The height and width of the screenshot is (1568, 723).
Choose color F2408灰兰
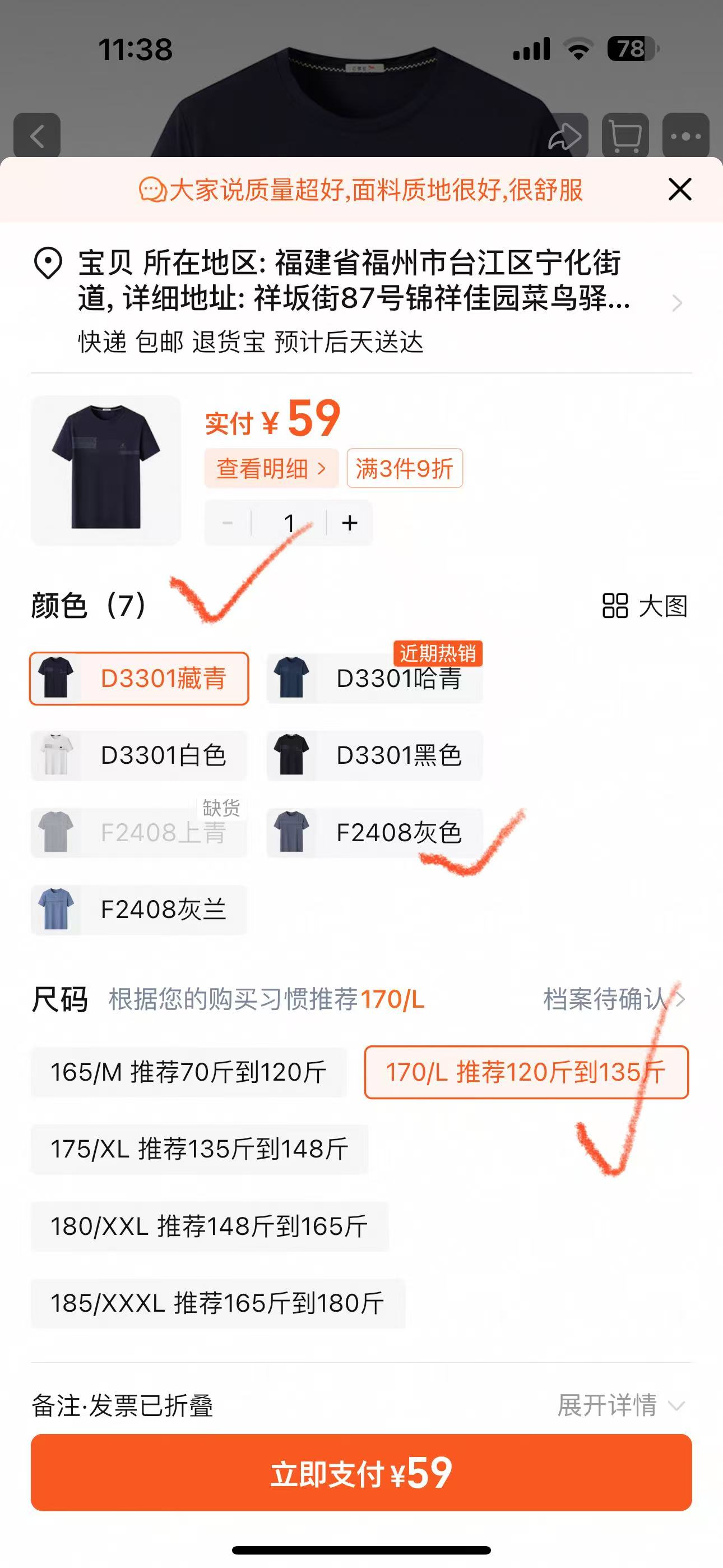[x=140, y=910]
